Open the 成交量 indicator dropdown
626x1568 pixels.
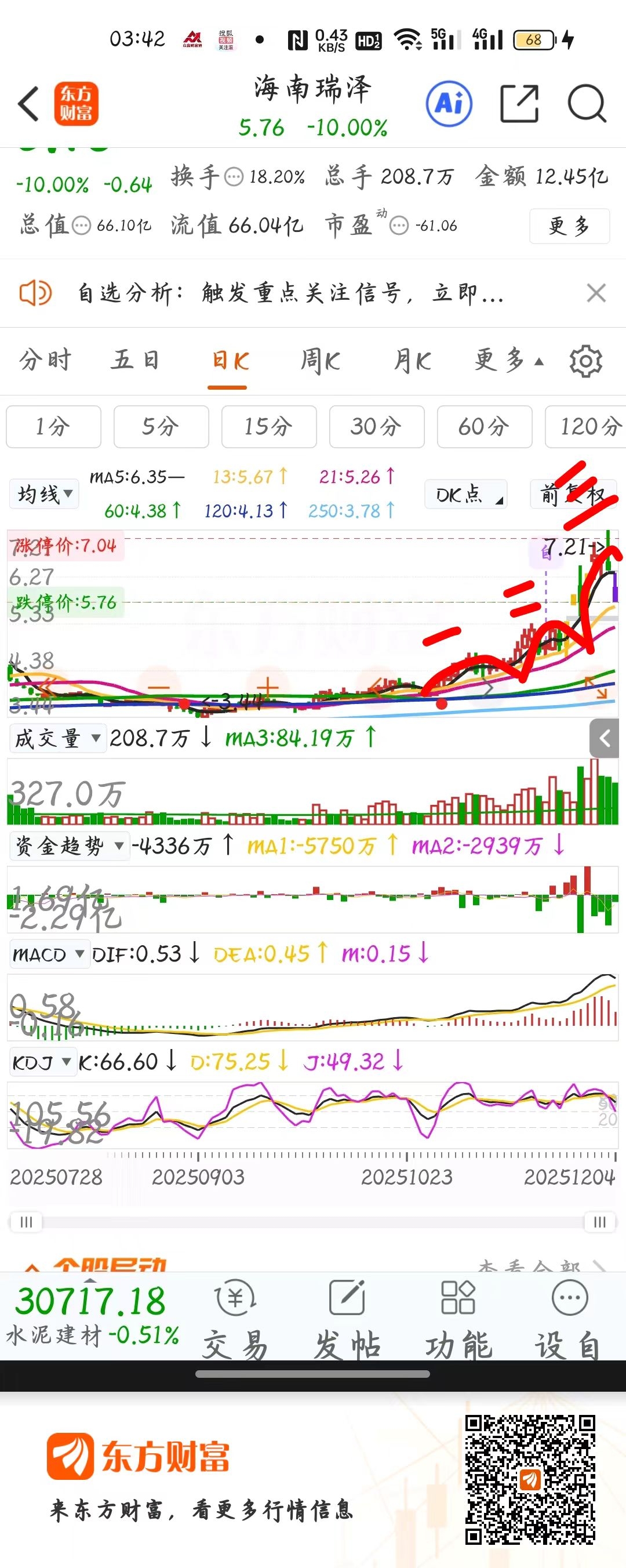[x=57, y=738]
